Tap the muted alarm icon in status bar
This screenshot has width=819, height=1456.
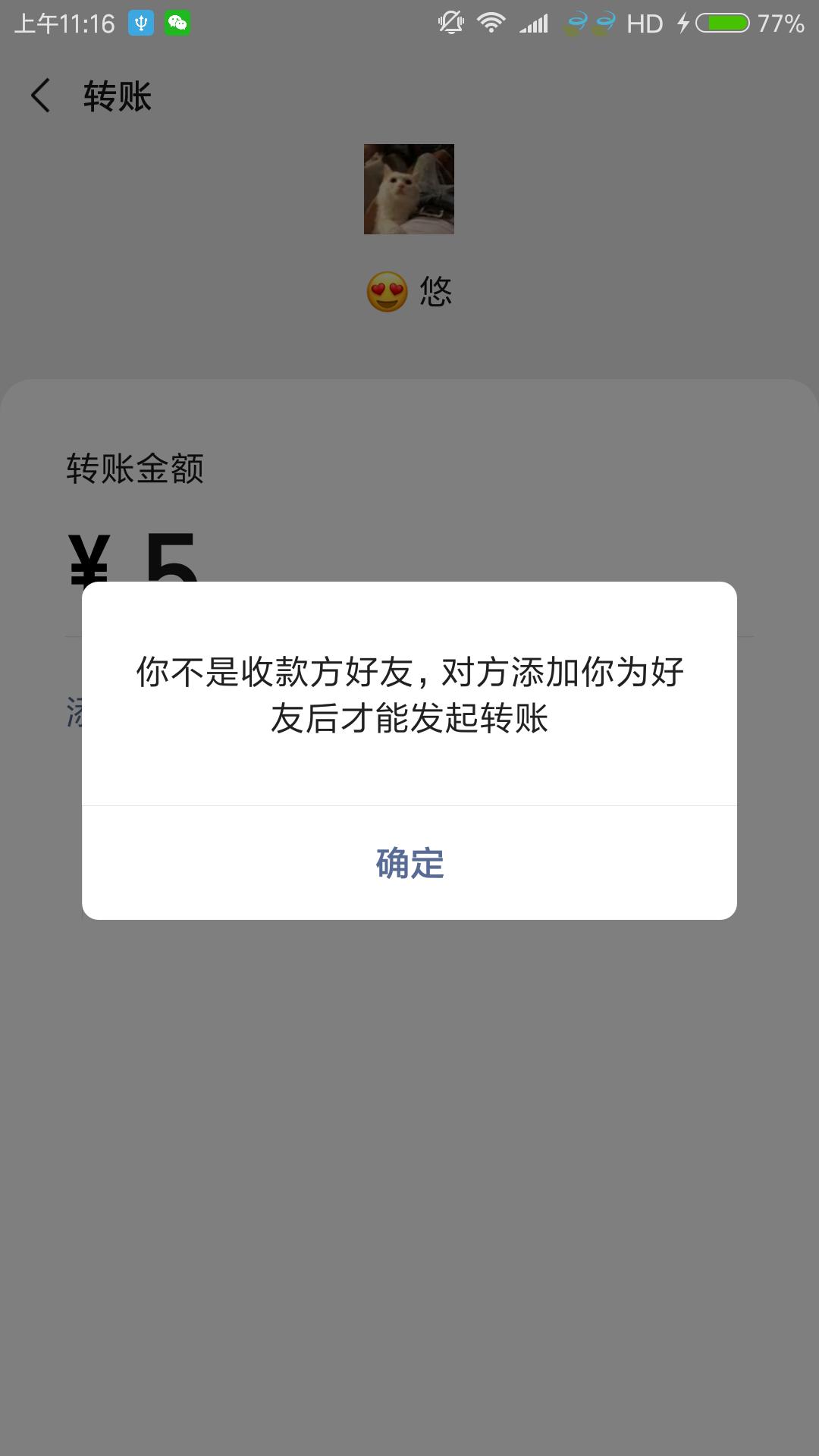tap(449, 23)
